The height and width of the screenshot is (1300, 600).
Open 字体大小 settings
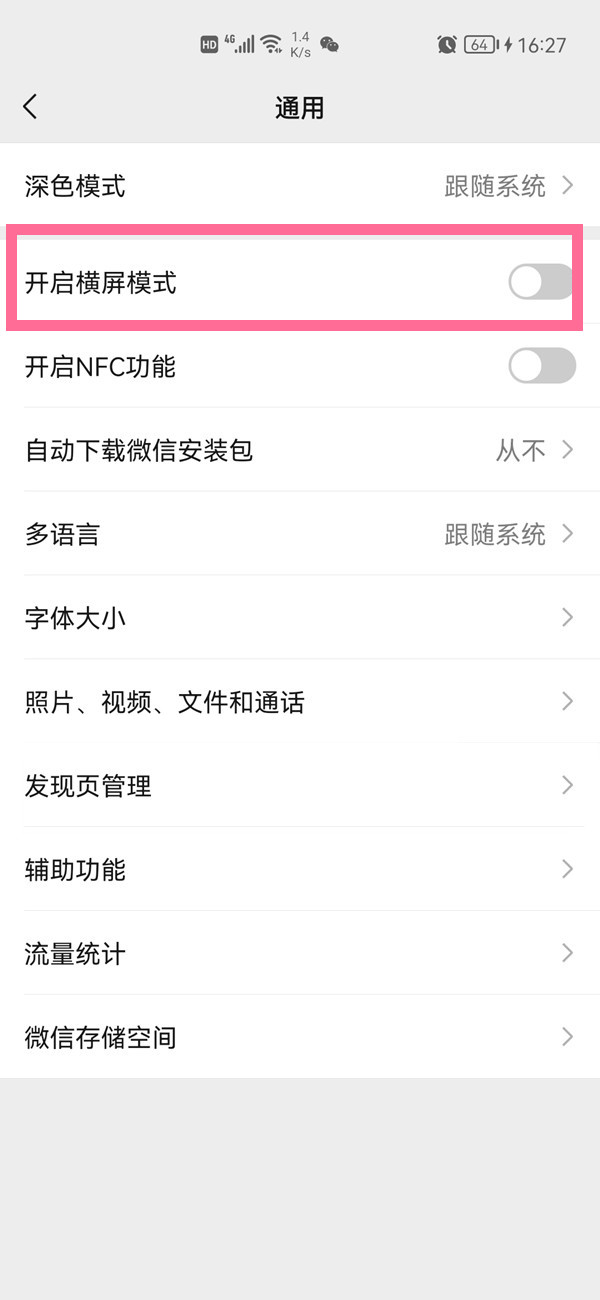(300, 618)
